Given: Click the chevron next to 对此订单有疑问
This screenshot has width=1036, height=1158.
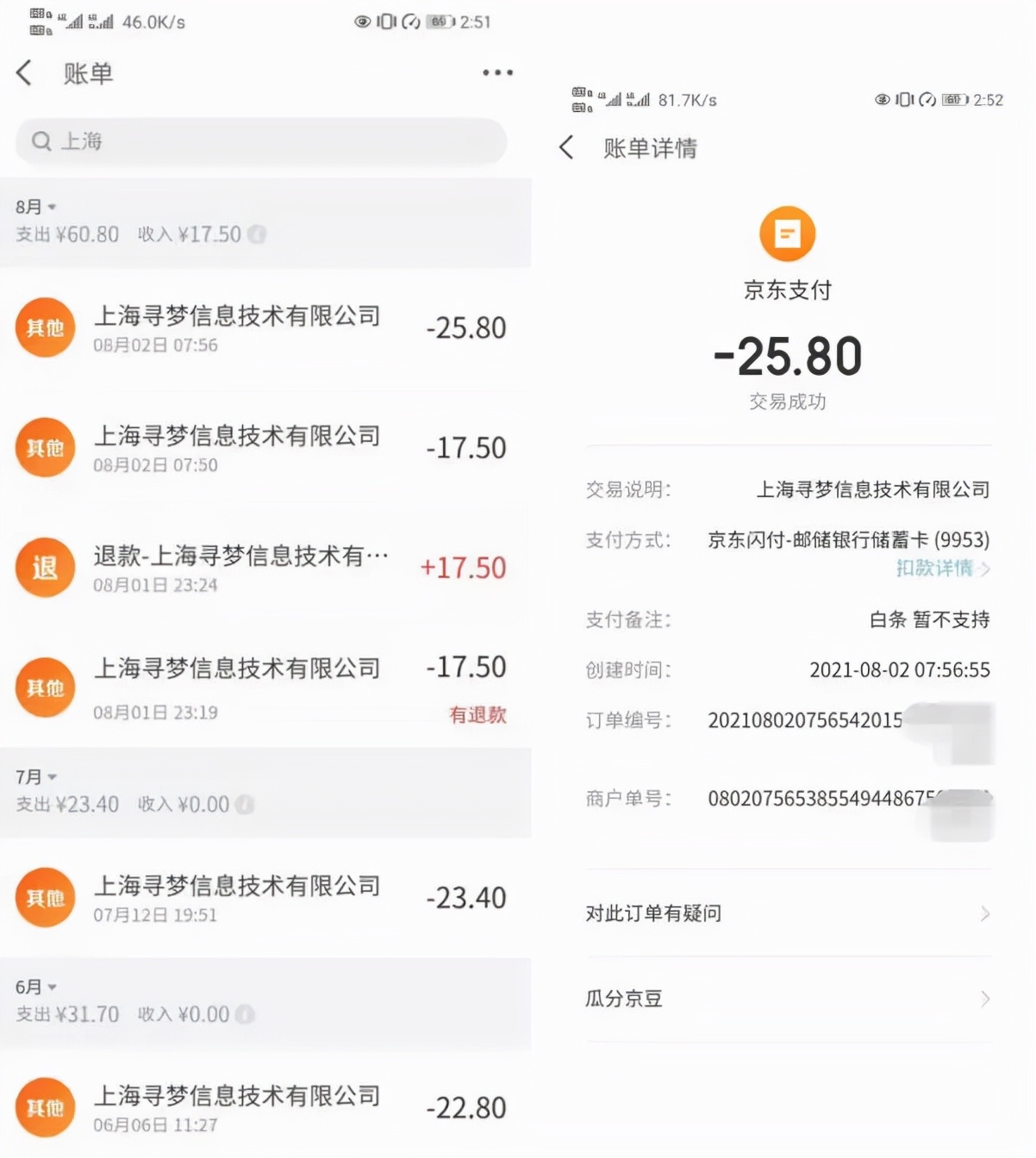Looking at the screenshot, I should [x=986, y=913].
